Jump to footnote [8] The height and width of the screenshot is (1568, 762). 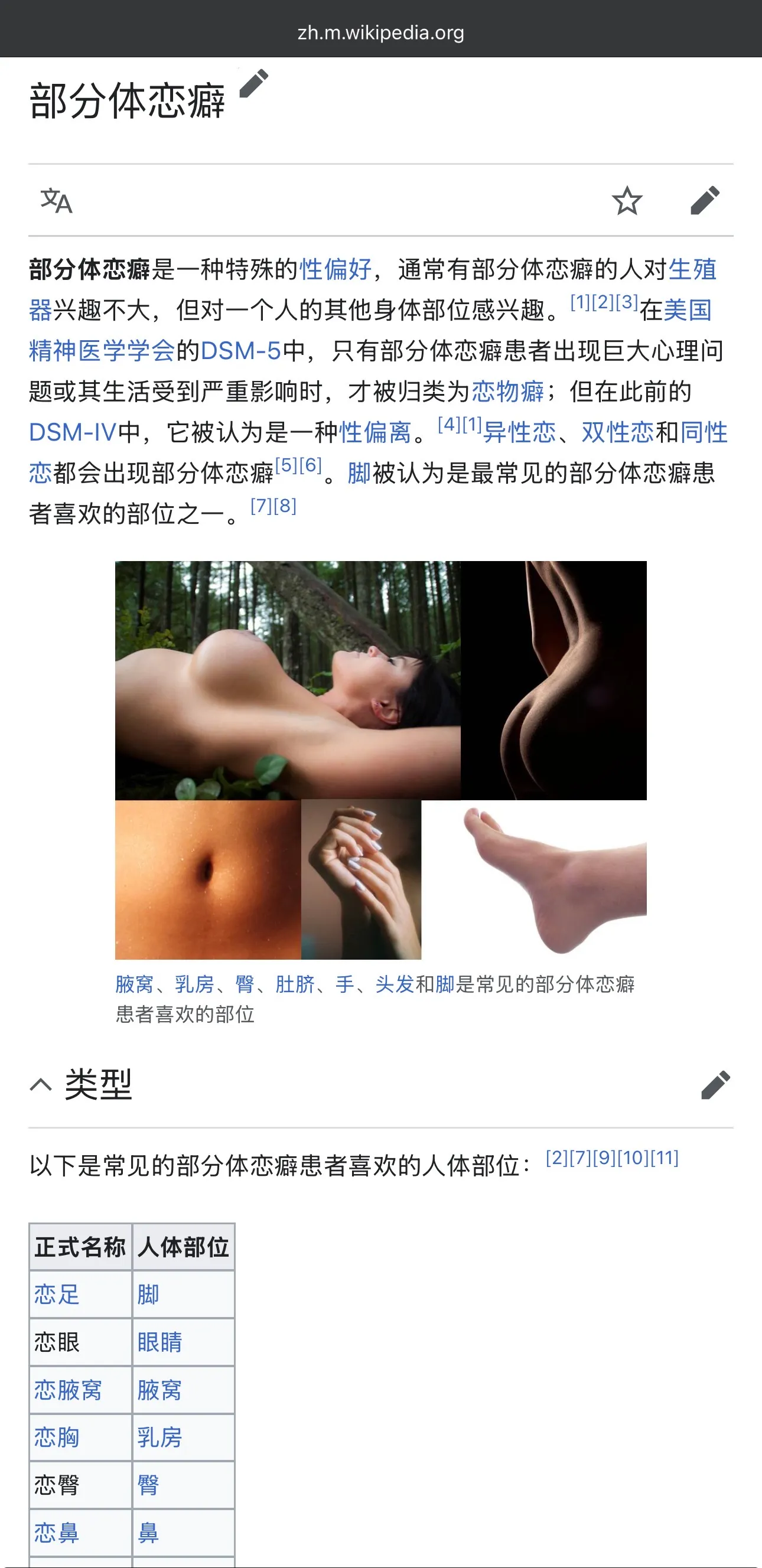pyautogui.click(x=285, y=506)
